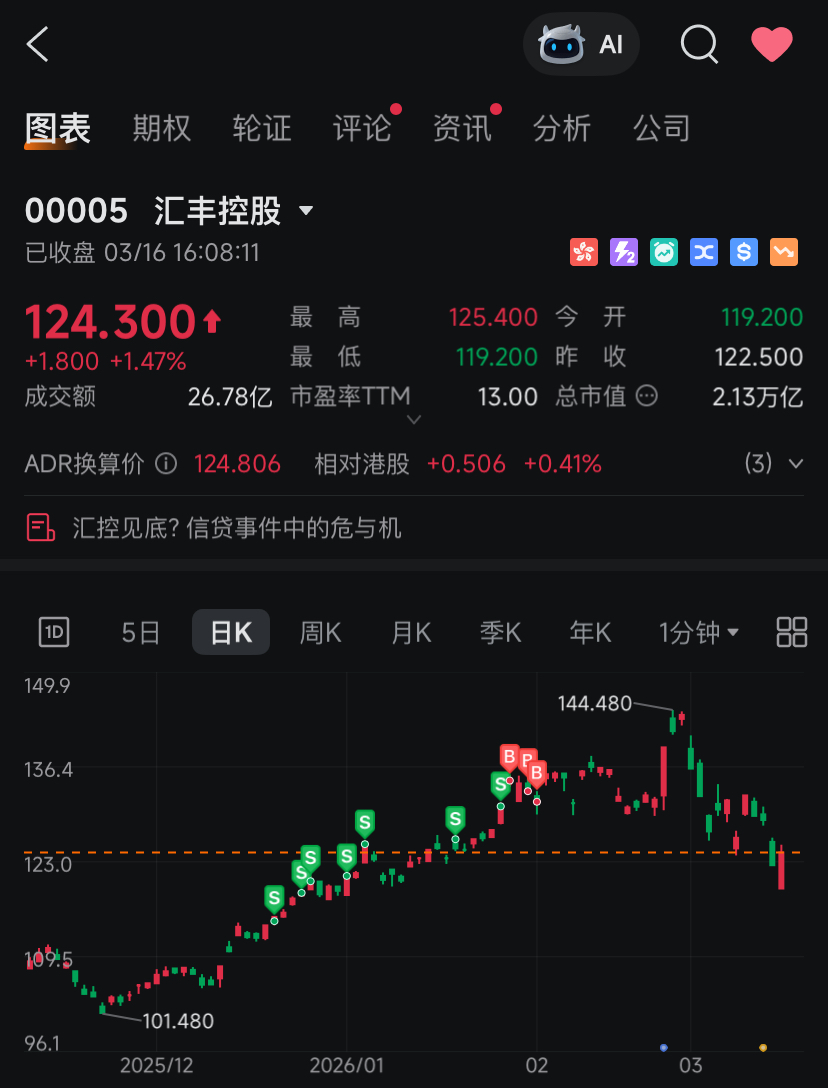
Task: Open news 汇控见底? 信贷事件中的危与机
Action: [237, 527]
